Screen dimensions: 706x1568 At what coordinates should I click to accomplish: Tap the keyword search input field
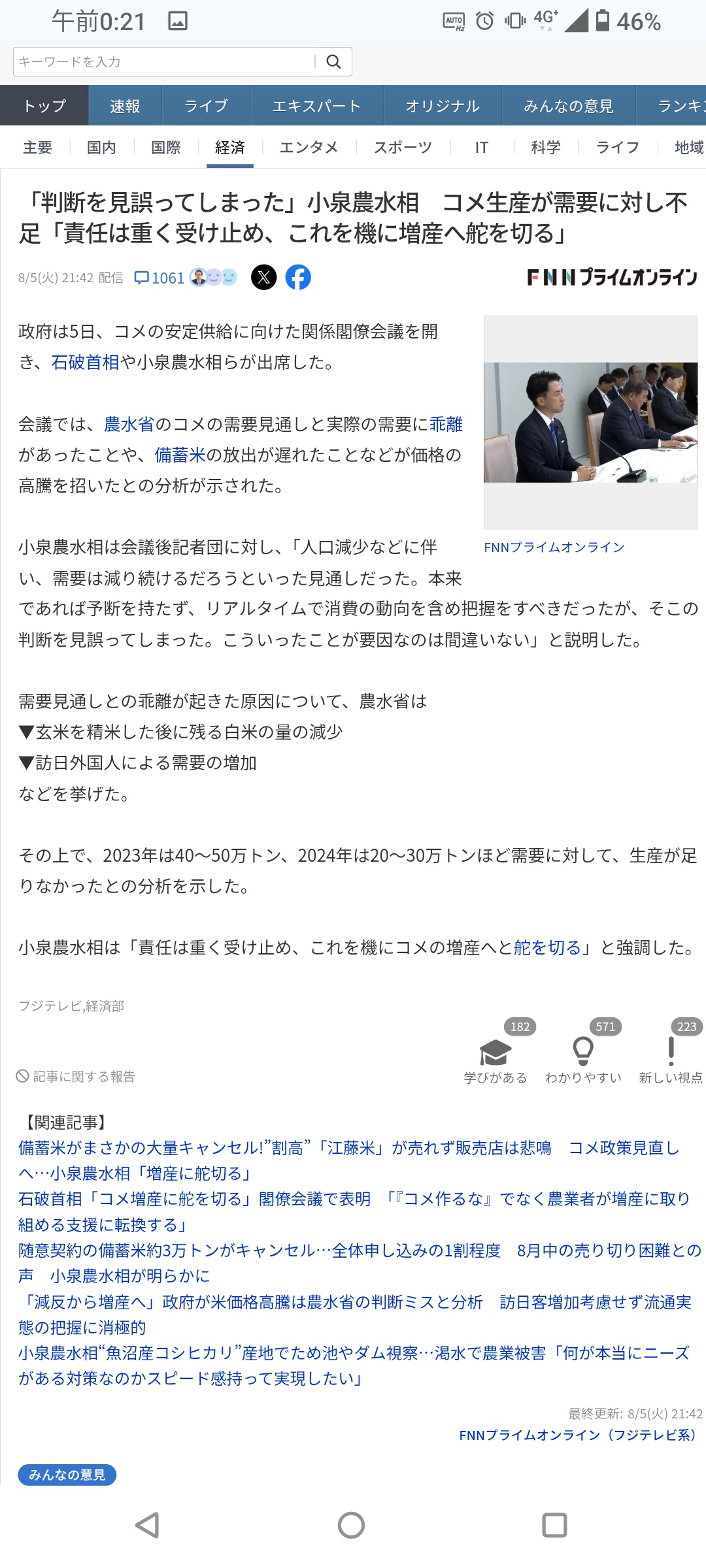[163, 62]
